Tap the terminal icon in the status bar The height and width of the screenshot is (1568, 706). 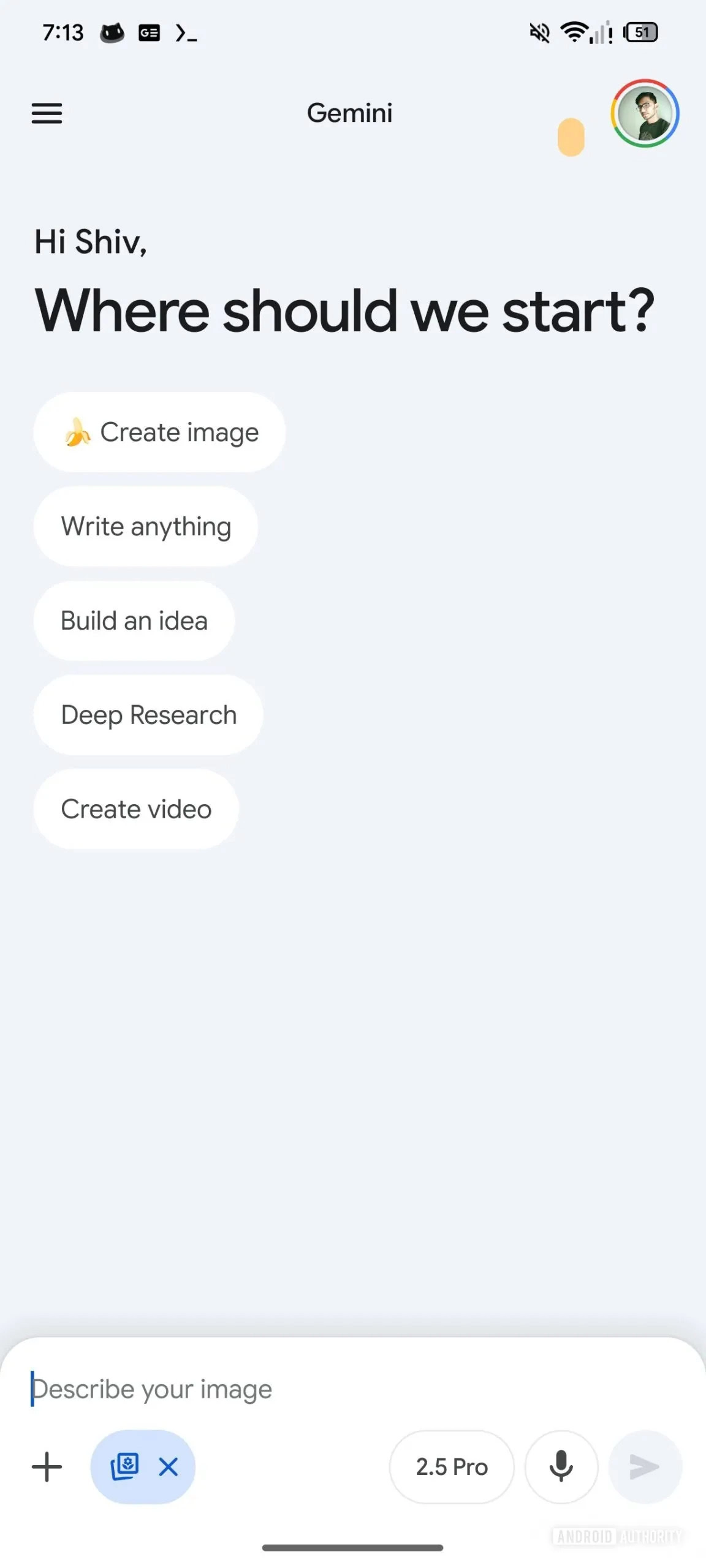click(186, 33)
